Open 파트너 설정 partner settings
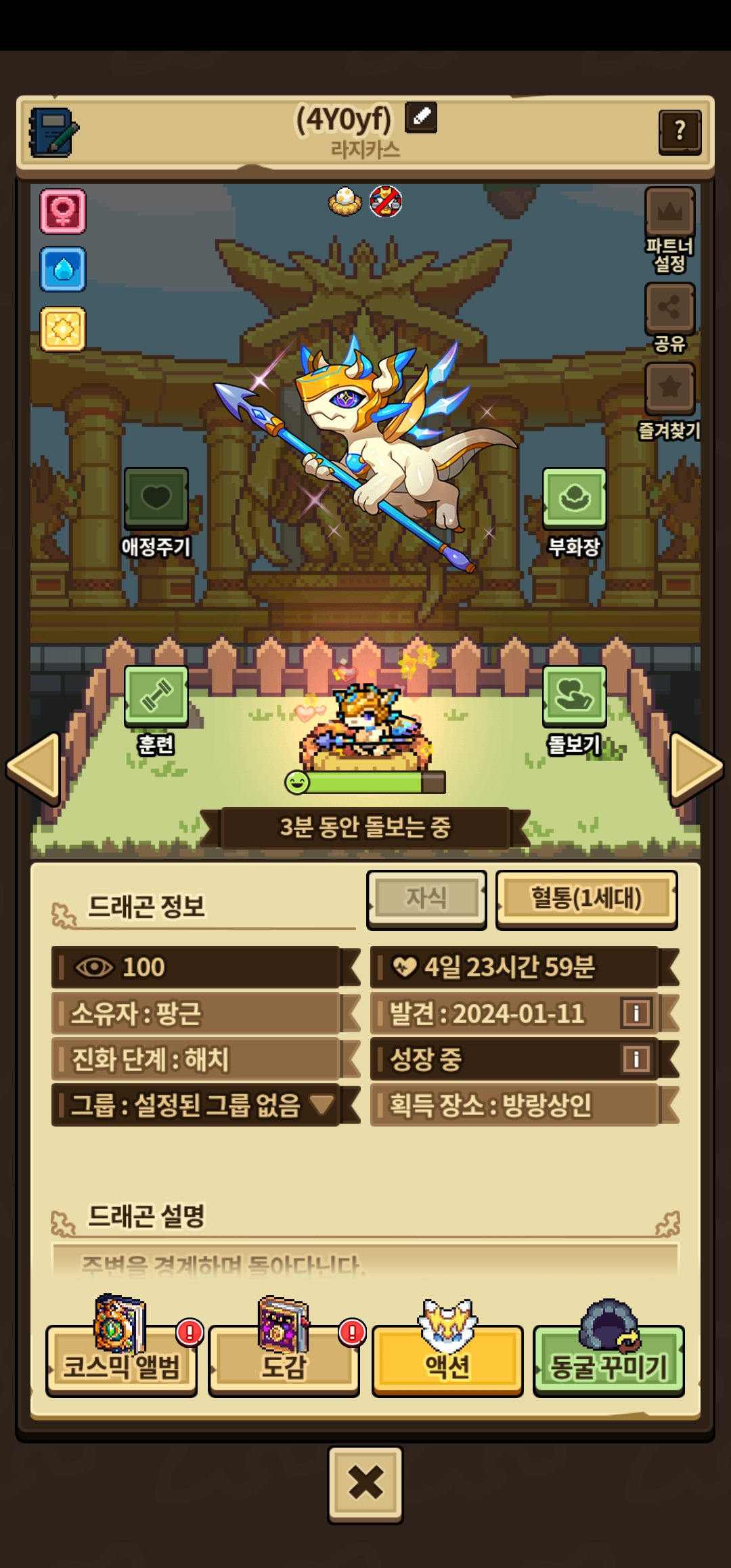 (x=669, y=214)
